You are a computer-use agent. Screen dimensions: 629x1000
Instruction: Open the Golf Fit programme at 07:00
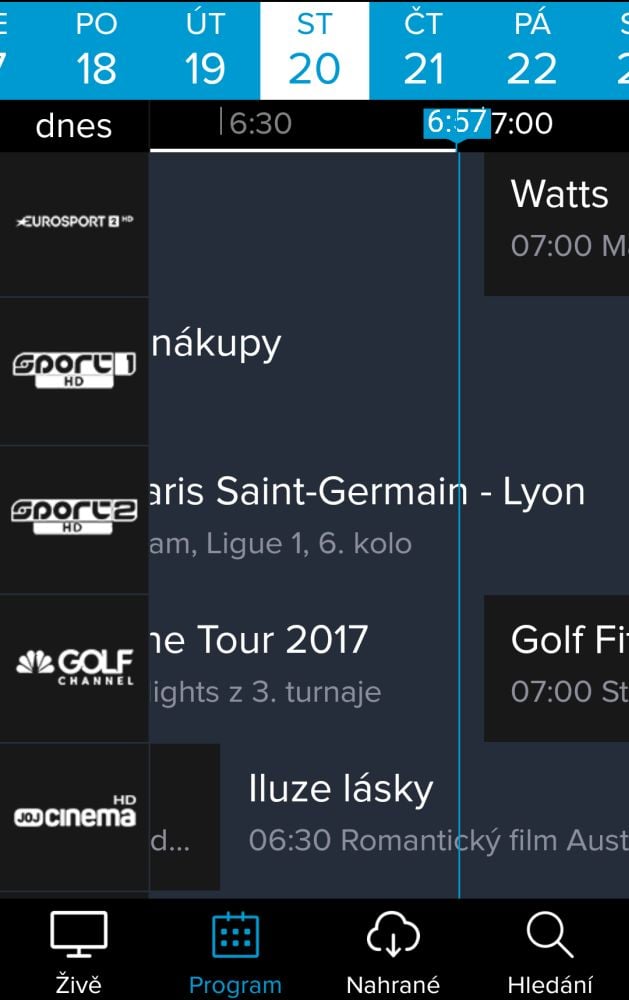coord(556,665)
